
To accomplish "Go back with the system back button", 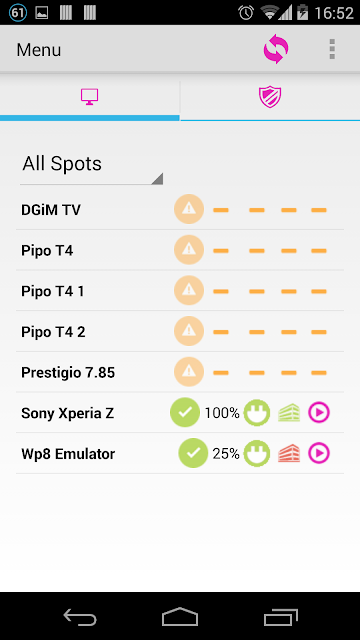I will tap(80, 616).
